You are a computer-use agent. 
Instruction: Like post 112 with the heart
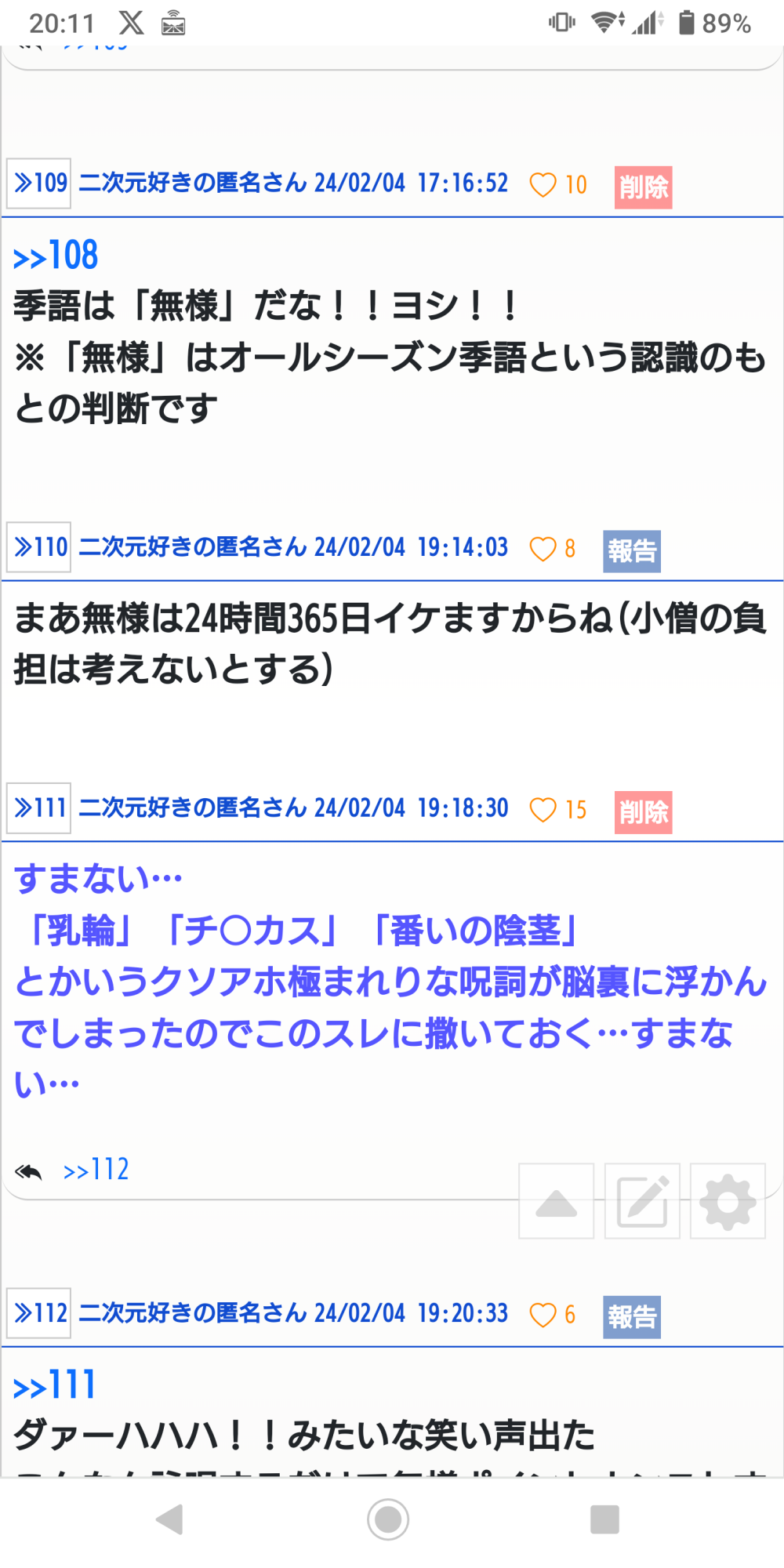(x=543, y=1315)
